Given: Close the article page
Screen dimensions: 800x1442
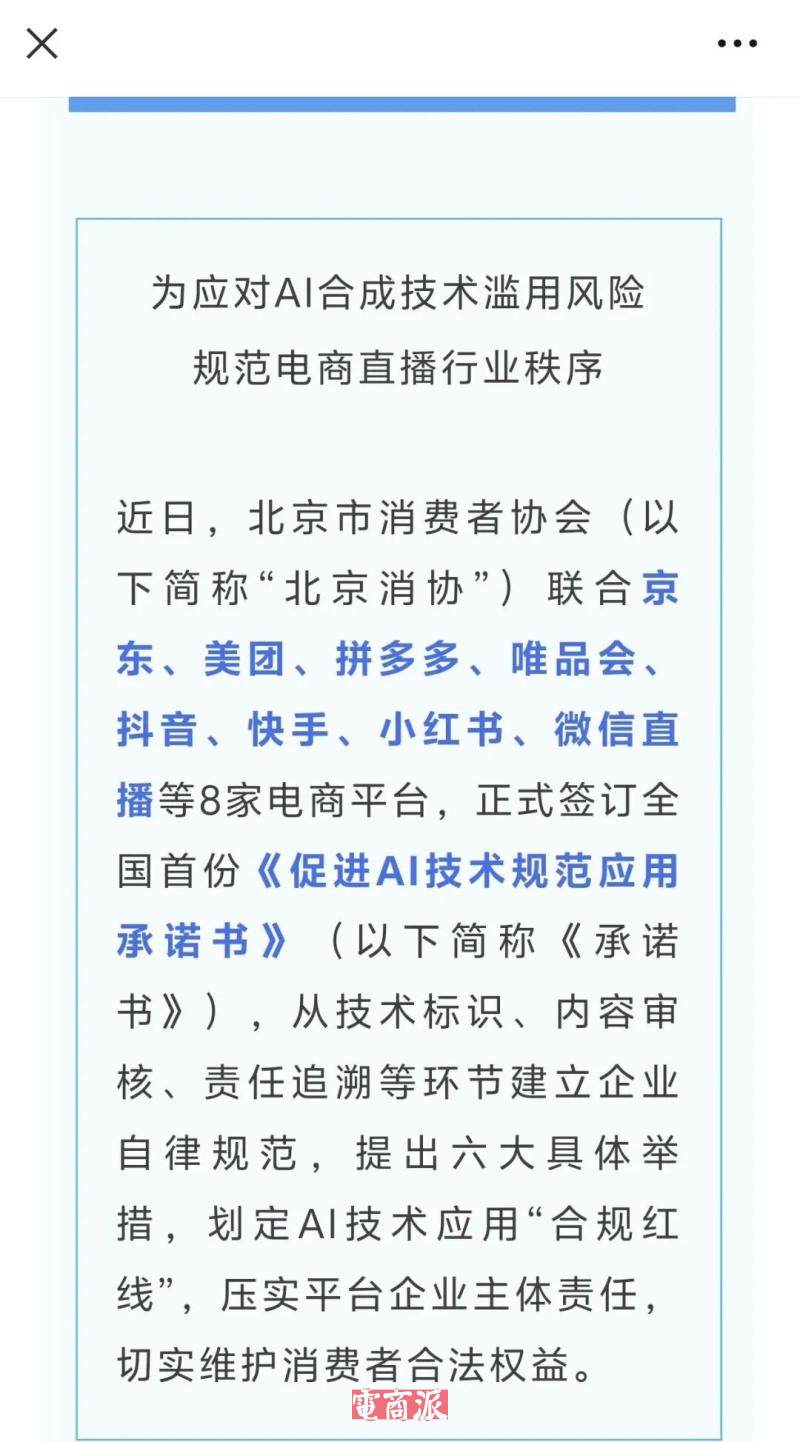Looking at the screenshot, I should (41, 43).
